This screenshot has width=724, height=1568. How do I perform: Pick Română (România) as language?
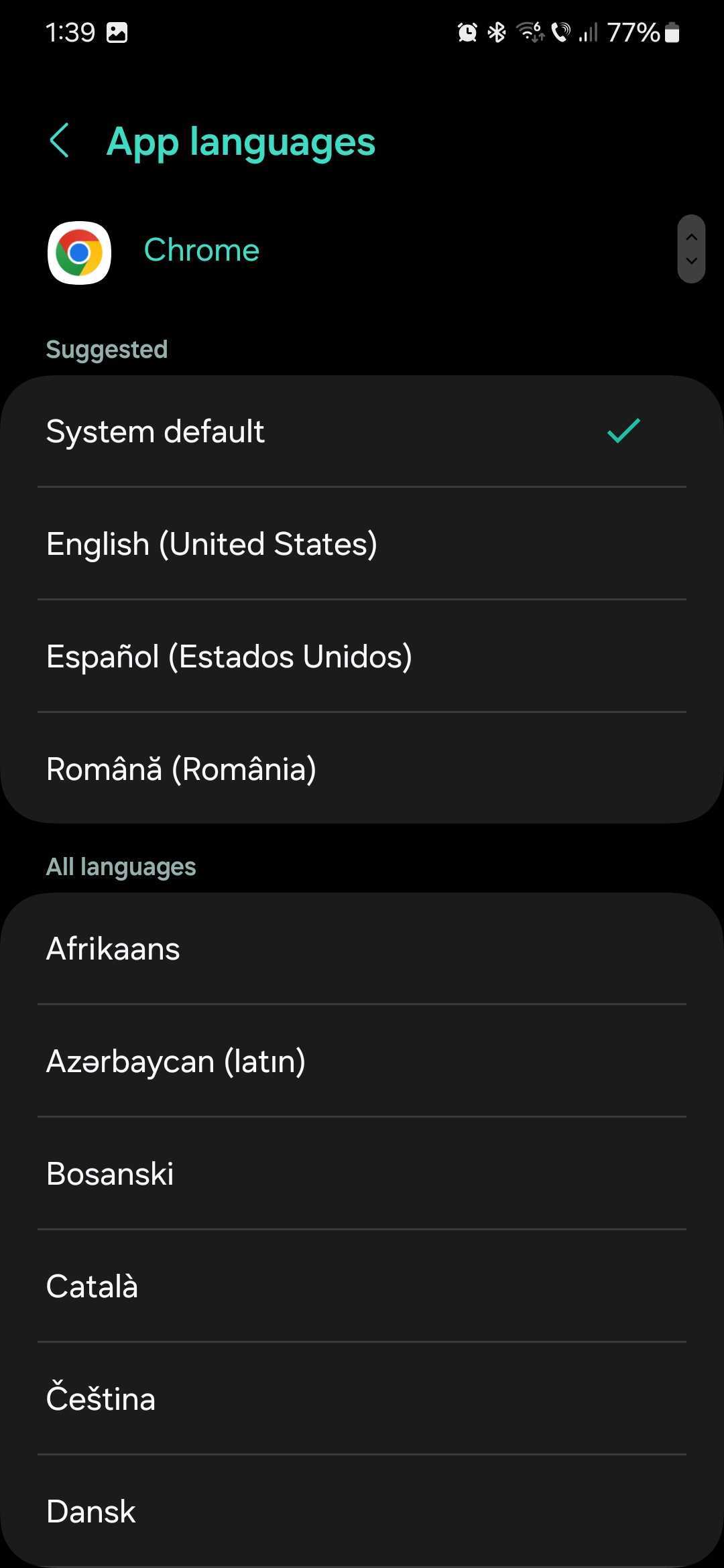click(x=362, y=769)
